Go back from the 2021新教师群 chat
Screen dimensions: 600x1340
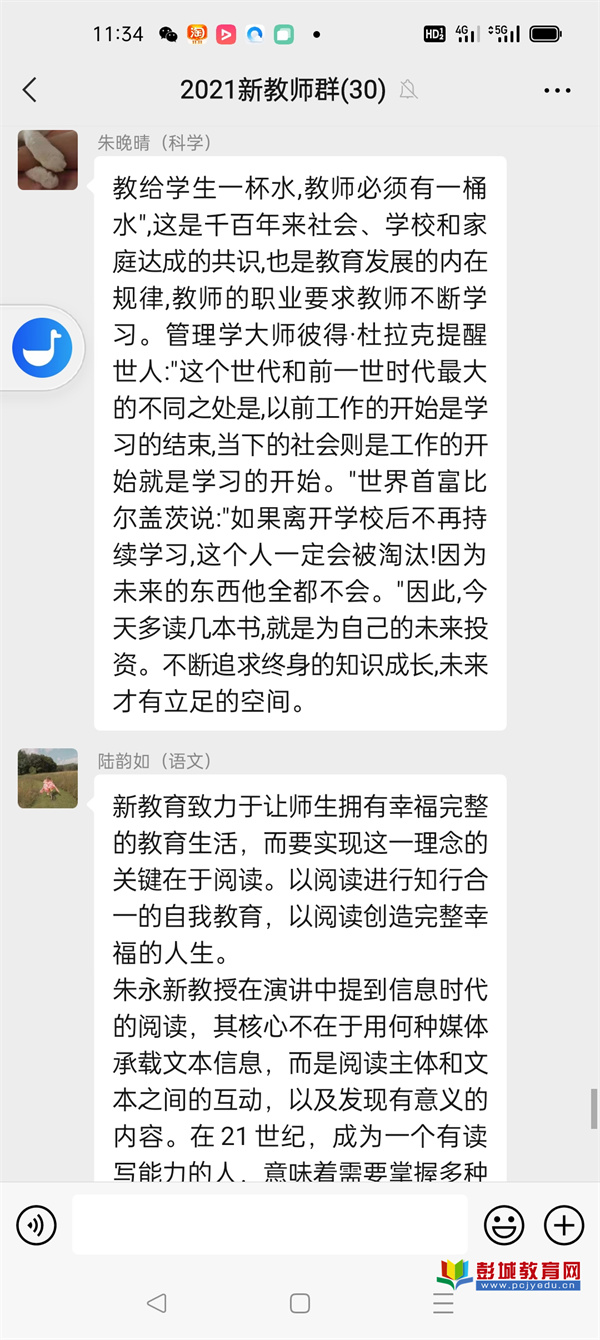(x=30, y=90)
